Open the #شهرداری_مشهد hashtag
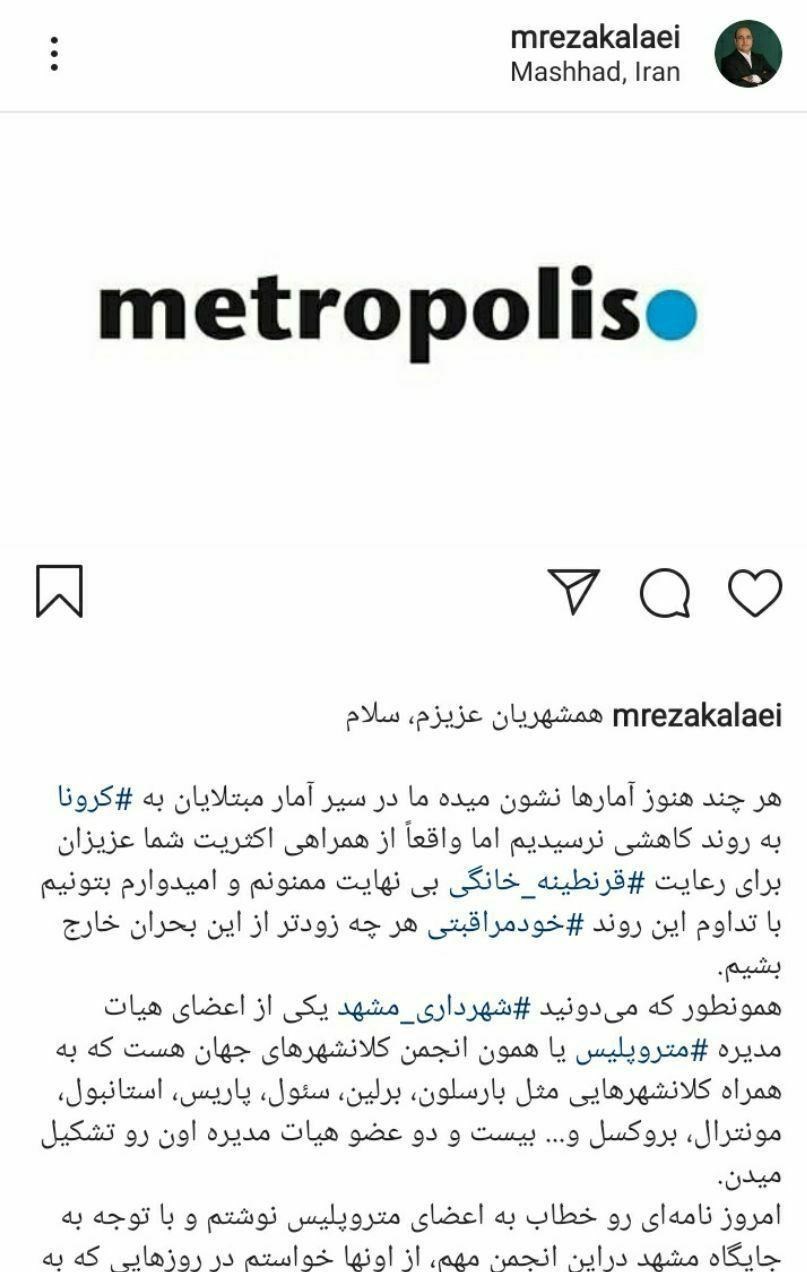This screenshot has width=807, height=1272. (433, 1007)
